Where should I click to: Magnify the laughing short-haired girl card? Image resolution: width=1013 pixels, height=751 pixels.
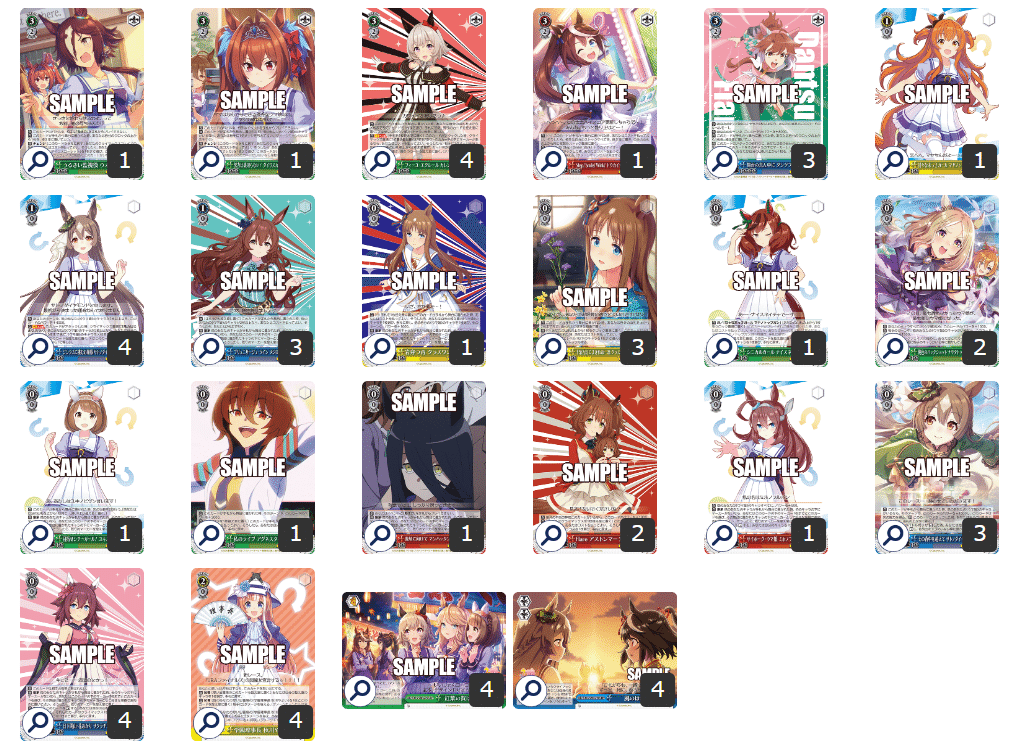pyautogui.click(x=208, y=535)
